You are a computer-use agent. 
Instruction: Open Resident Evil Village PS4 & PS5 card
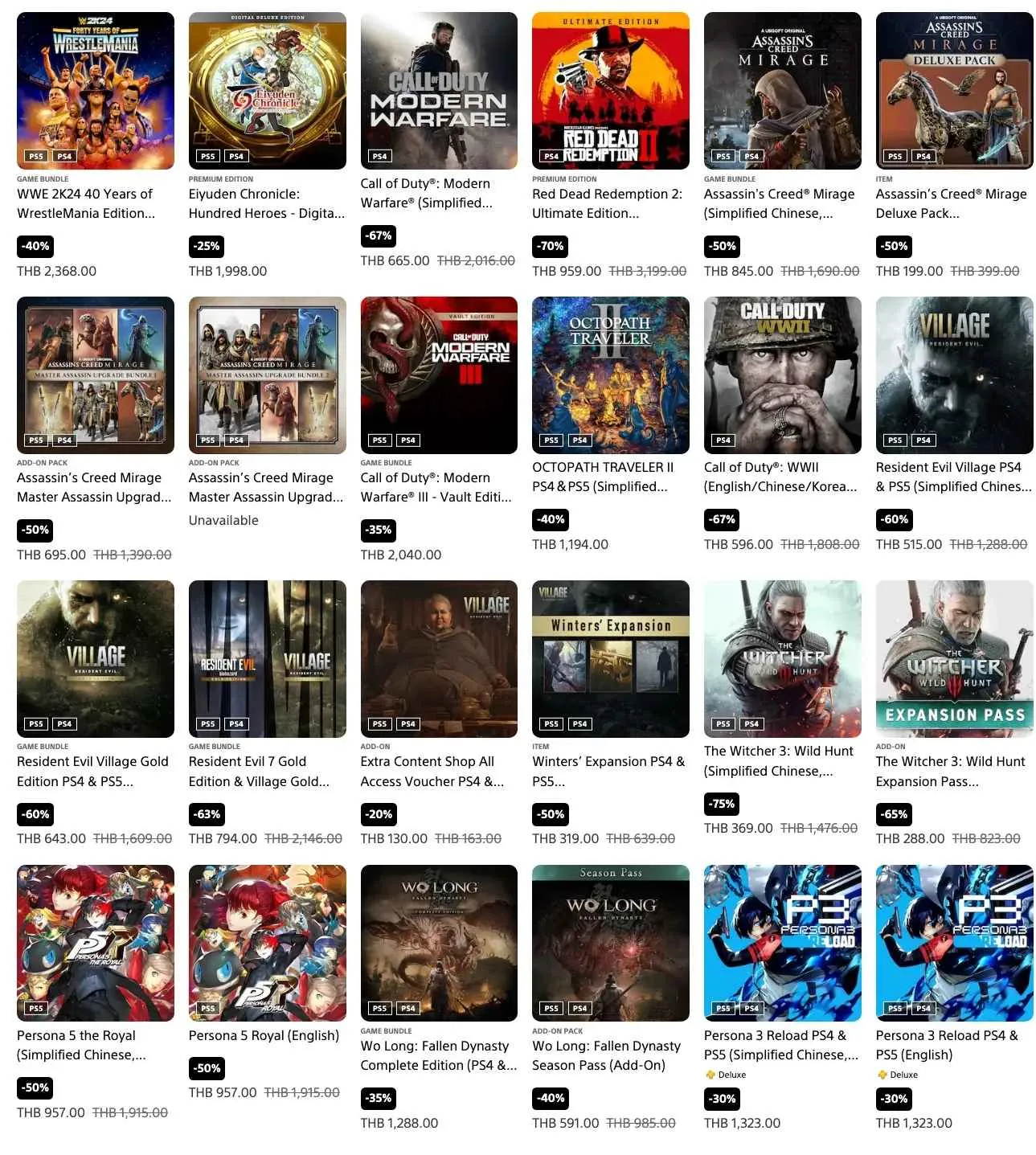[x=954, y=375]
